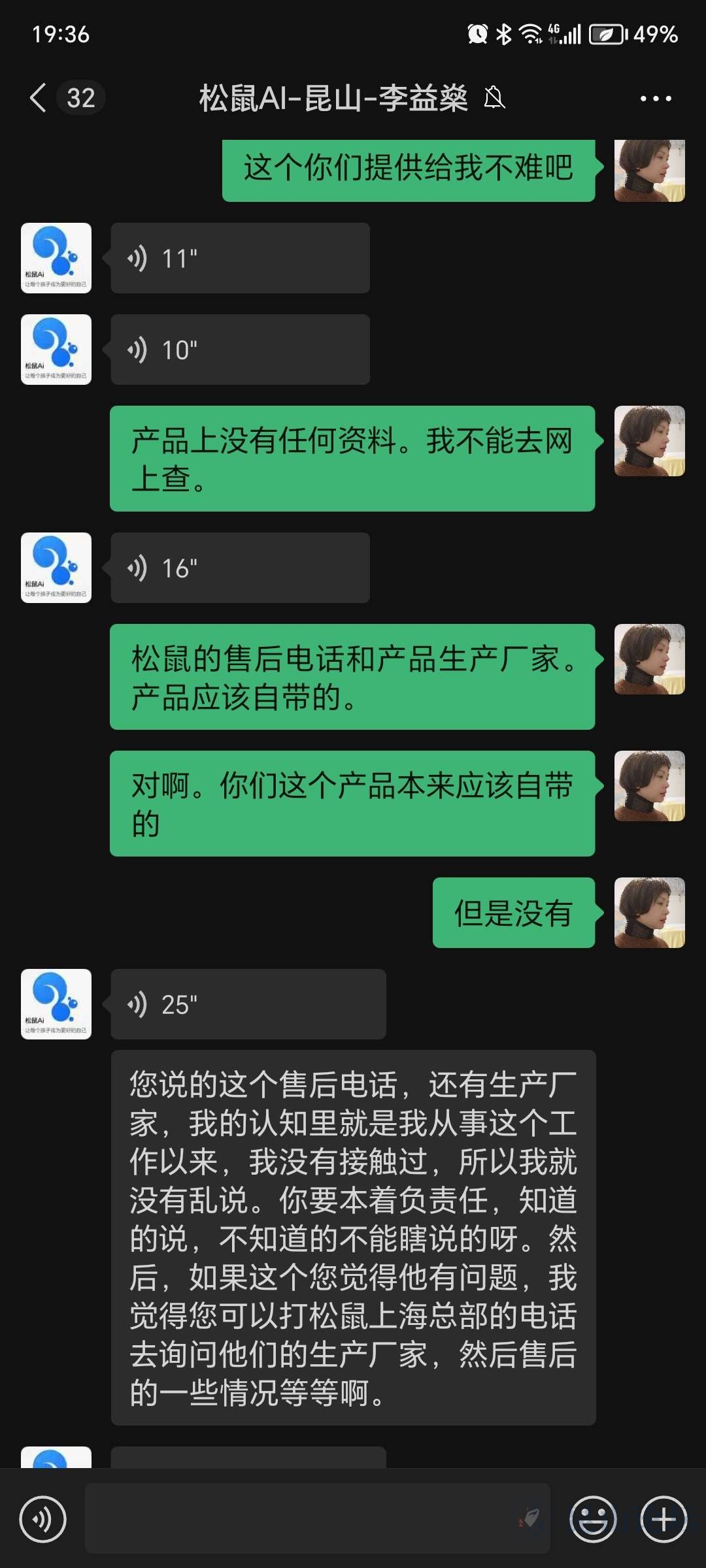The height and width of the screenshot is (1568, 706).
Task: Play the 16-second voice message
Action: (x=239, y=568)
